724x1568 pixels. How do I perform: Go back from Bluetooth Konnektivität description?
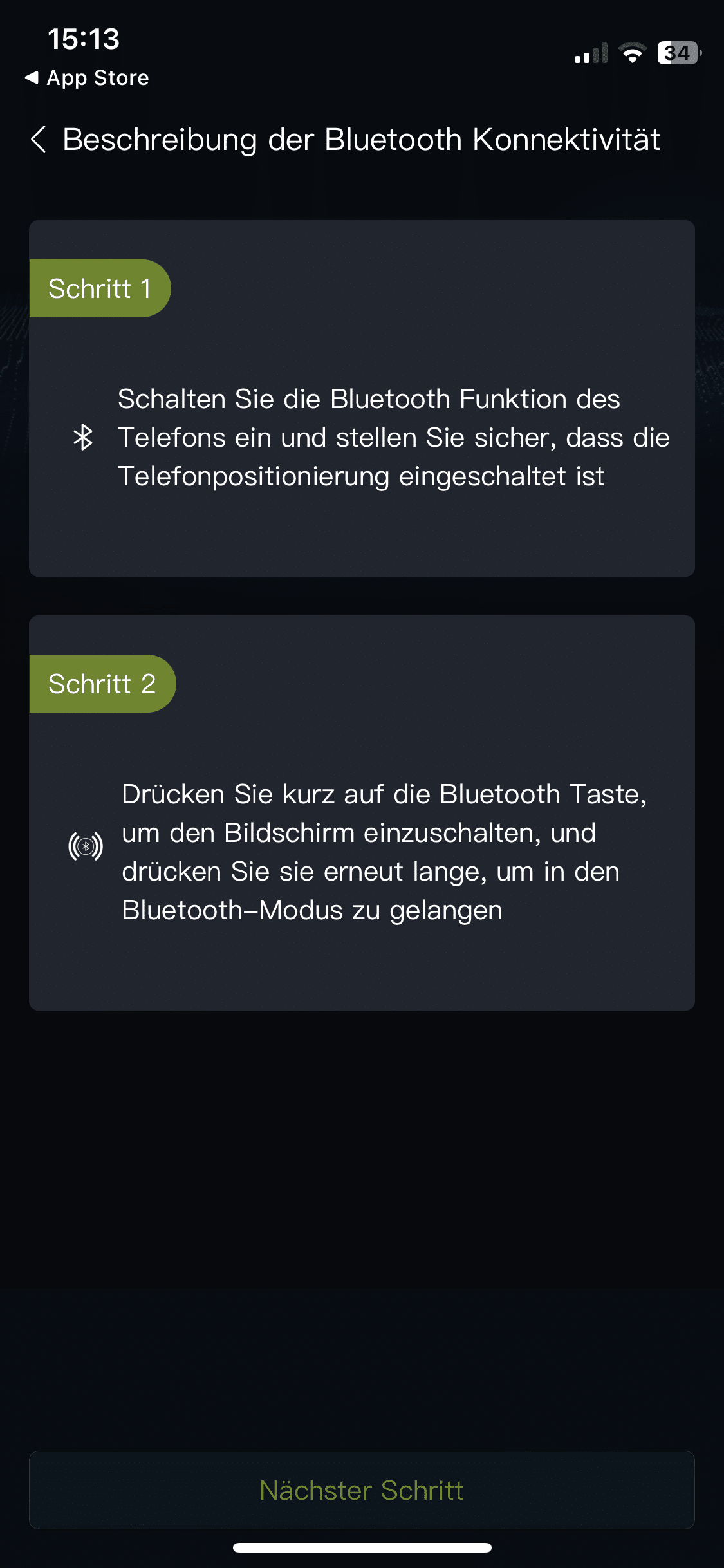pyautogui.click(x=39, y=140)
